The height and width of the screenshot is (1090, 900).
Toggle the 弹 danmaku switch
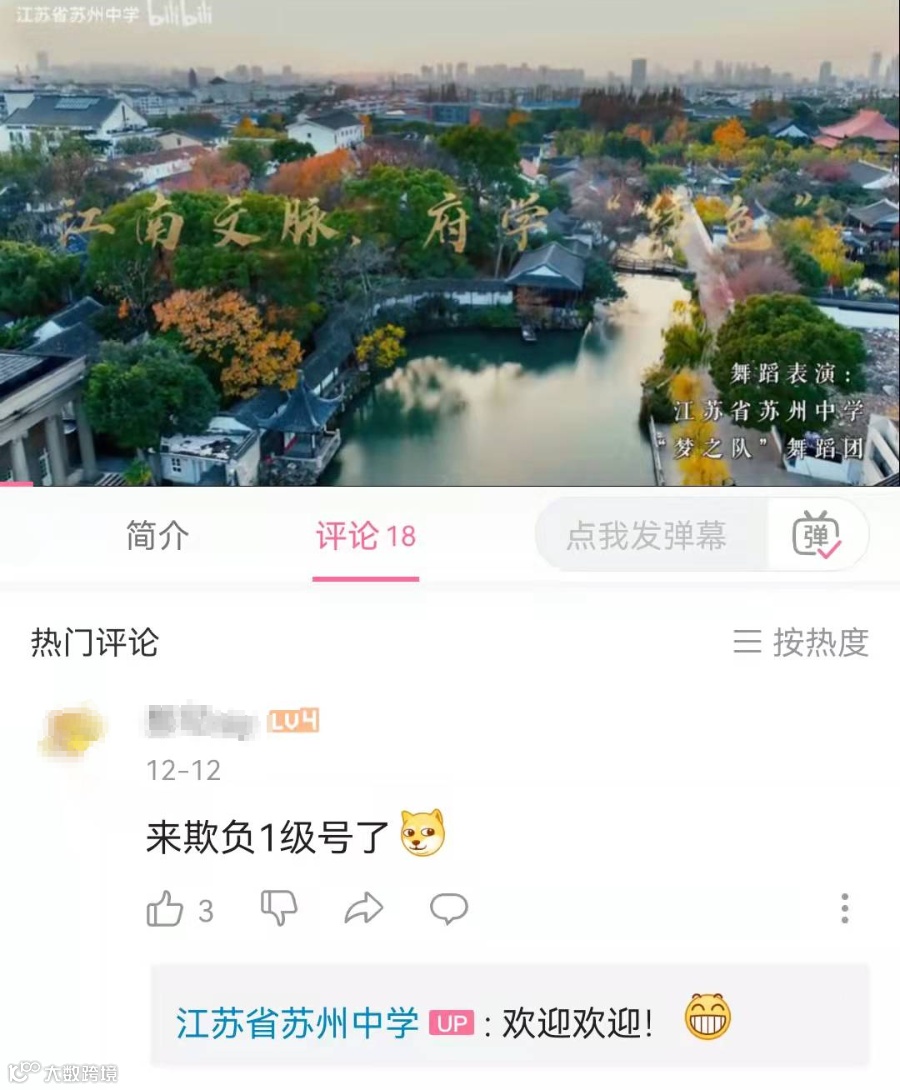coord(817,536)
